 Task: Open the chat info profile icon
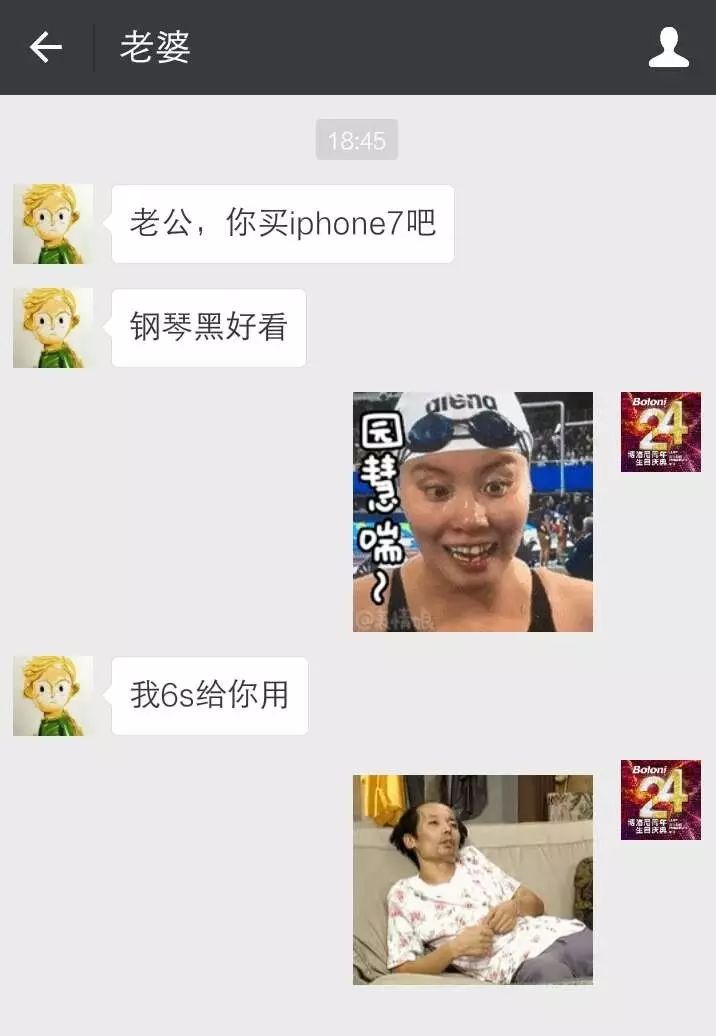668,47
